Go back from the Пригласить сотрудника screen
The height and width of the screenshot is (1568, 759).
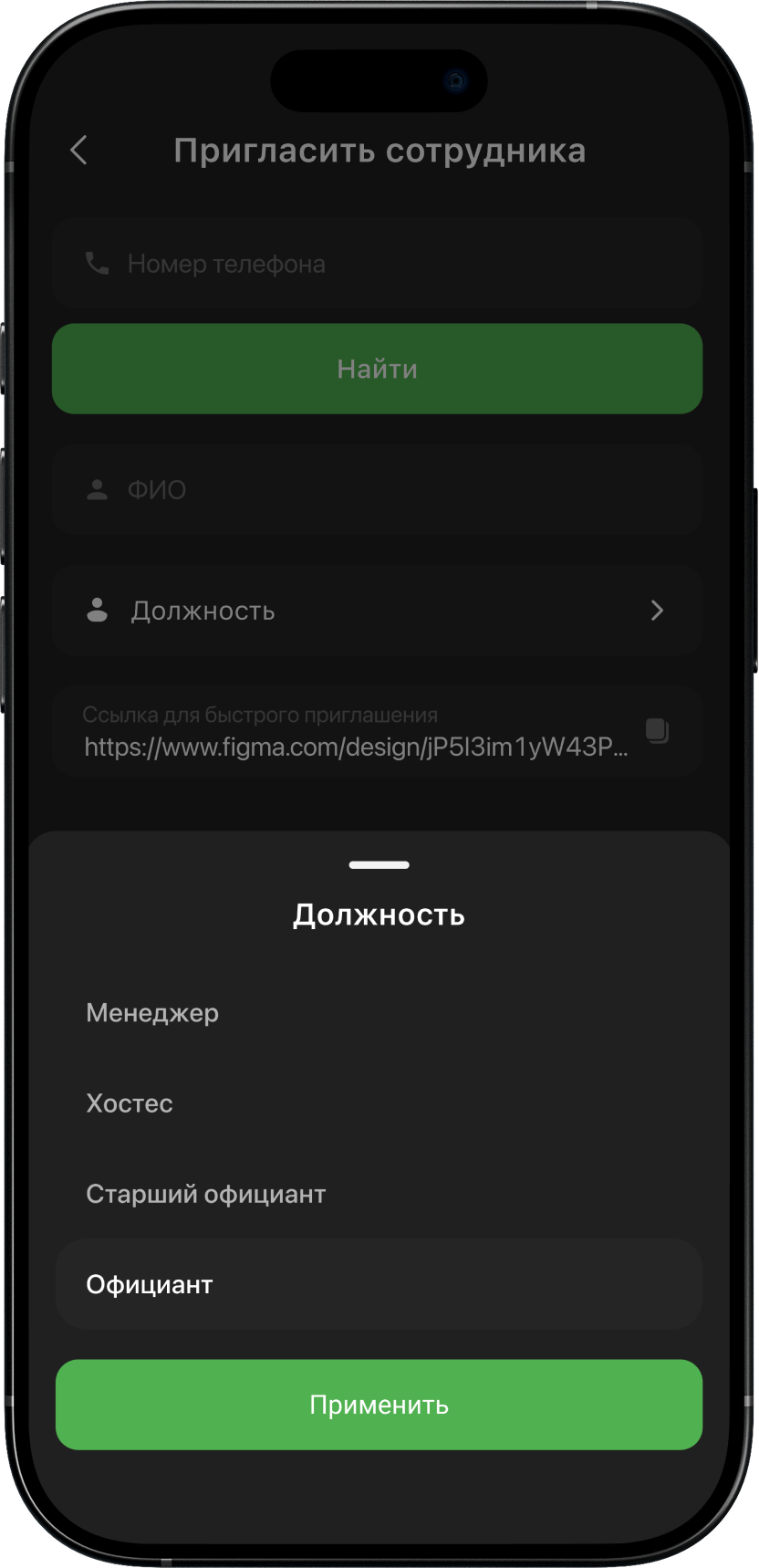click(x=79, y=151)
